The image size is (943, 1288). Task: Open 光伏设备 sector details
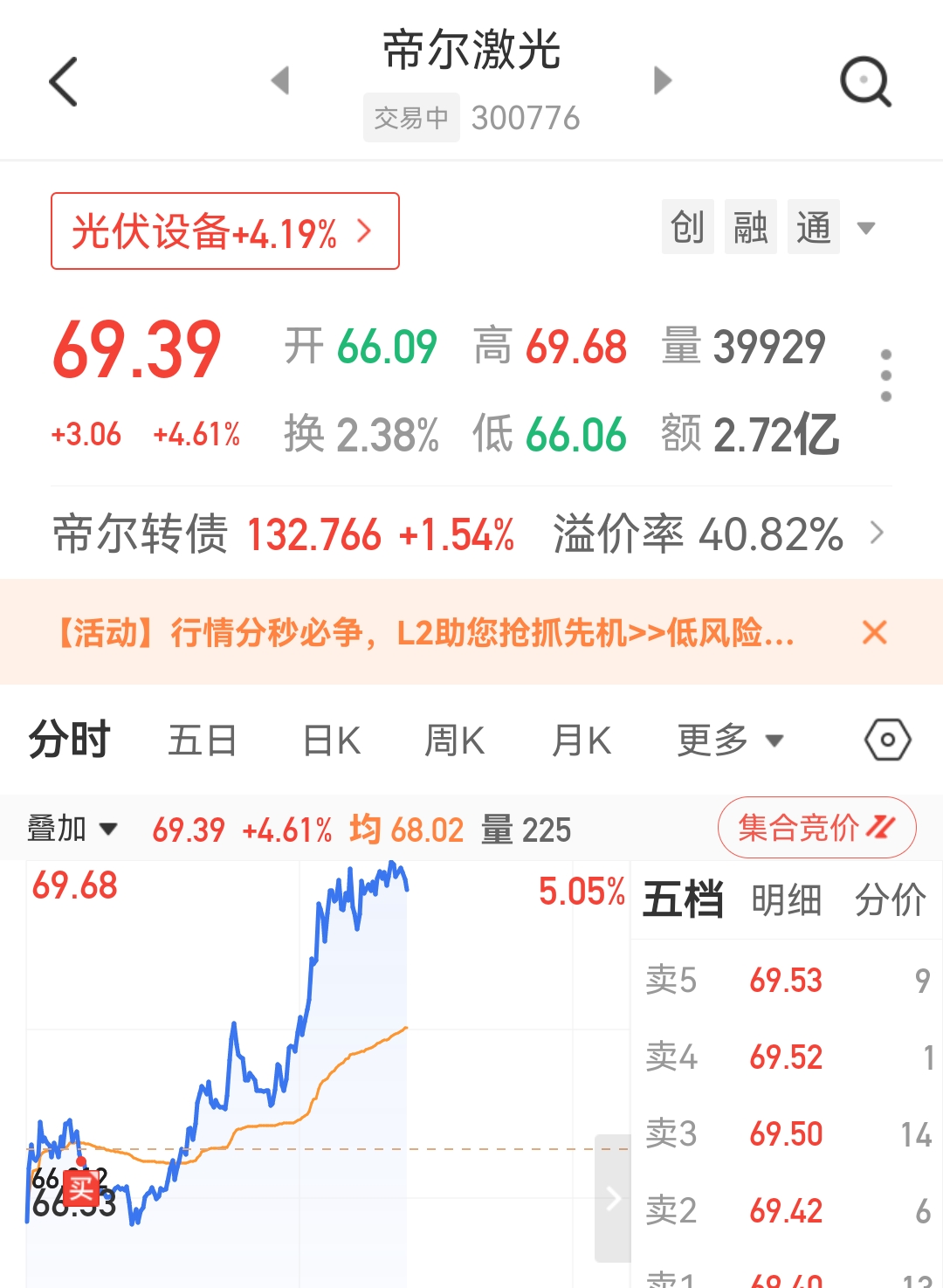[x=224, y=231]
